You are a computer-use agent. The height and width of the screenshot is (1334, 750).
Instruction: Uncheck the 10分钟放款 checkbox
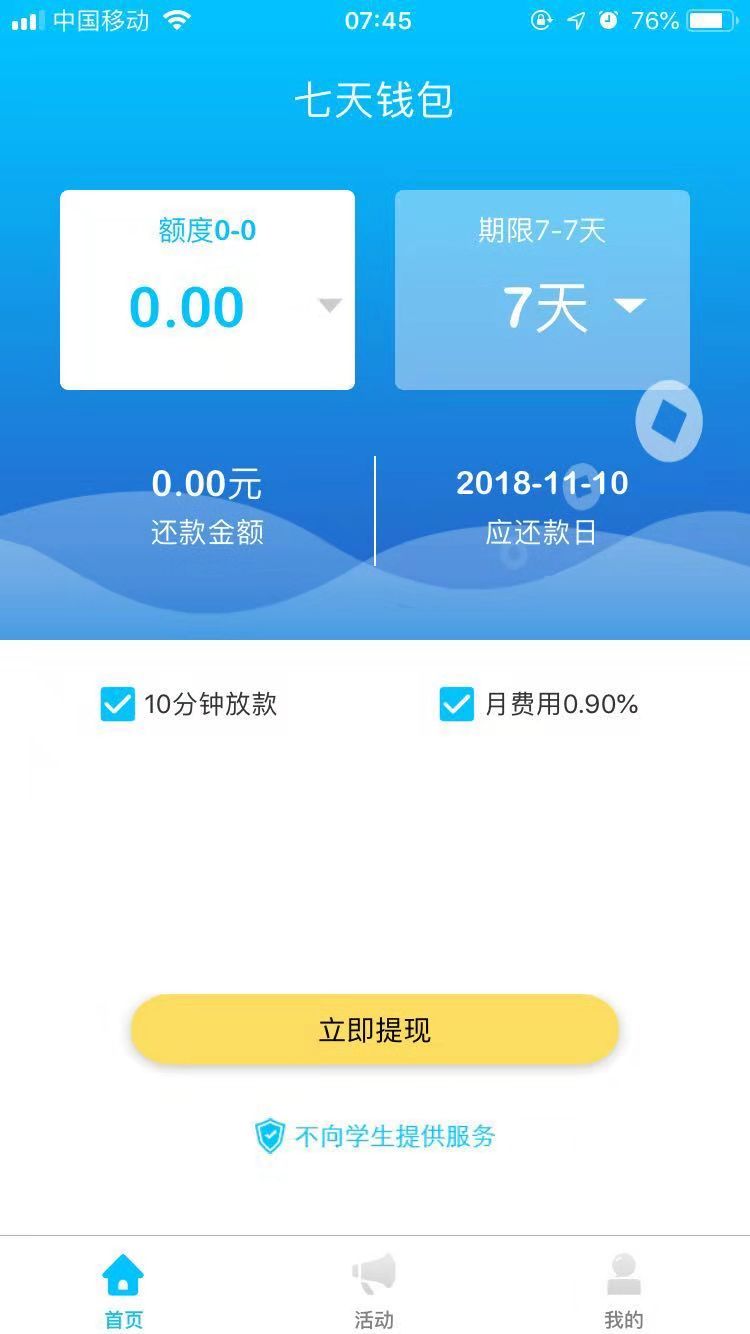coord(118,704)
